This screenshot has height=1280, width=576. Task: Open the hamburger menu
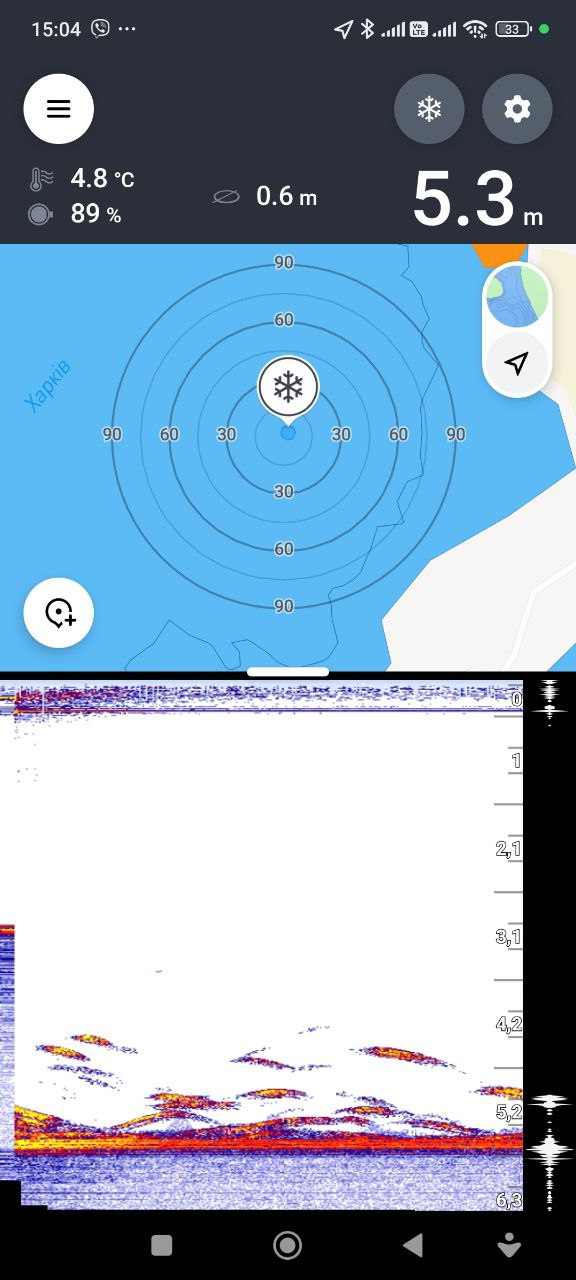(59, 109)
